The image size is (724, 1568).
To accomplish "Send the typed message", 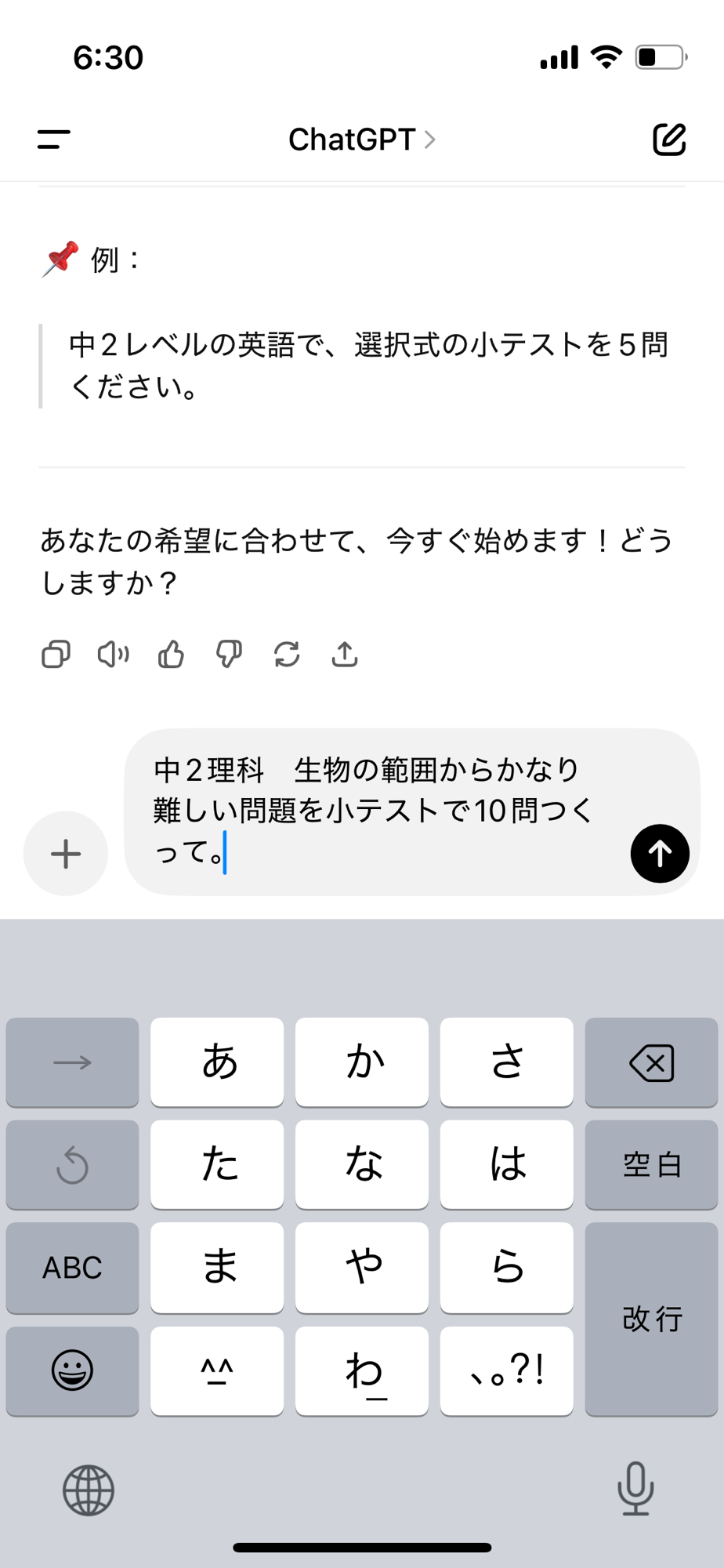I will pos(660,853).
